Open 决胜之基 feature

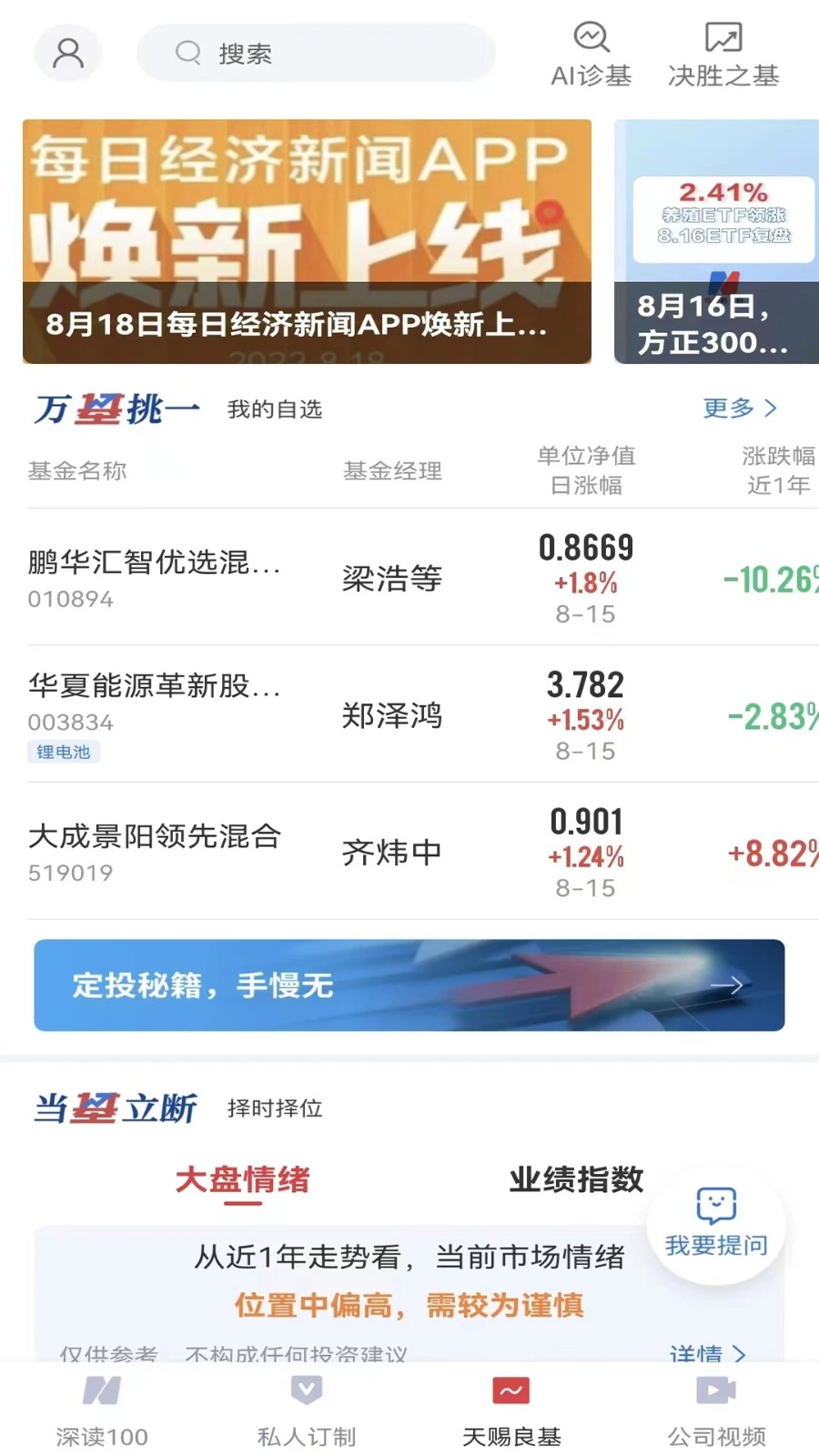click(722, 53)
